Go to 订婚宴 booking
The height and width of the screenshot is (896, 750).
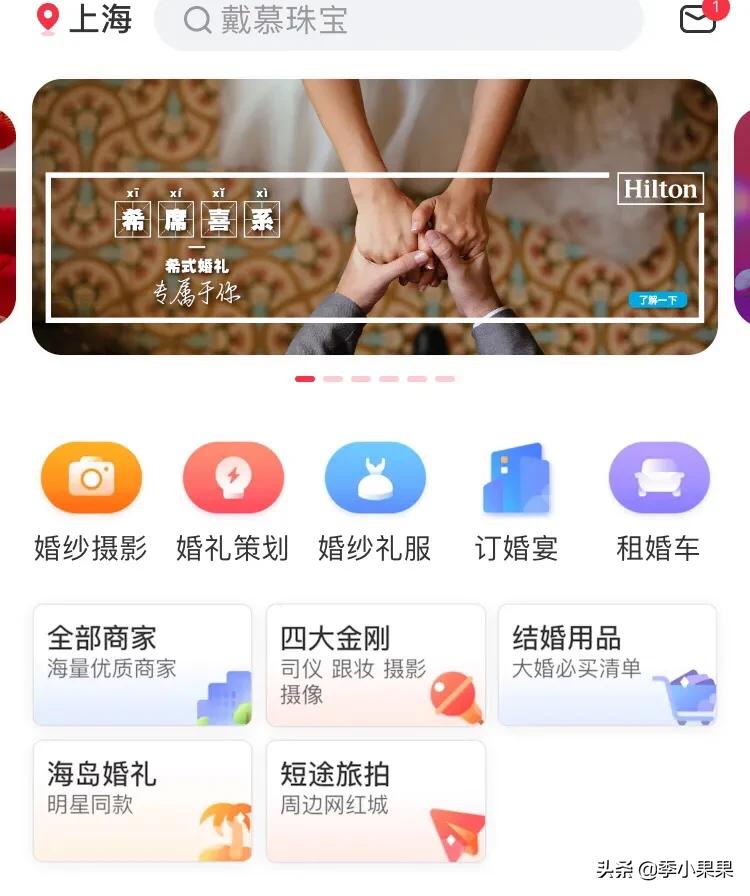[516, 500]
